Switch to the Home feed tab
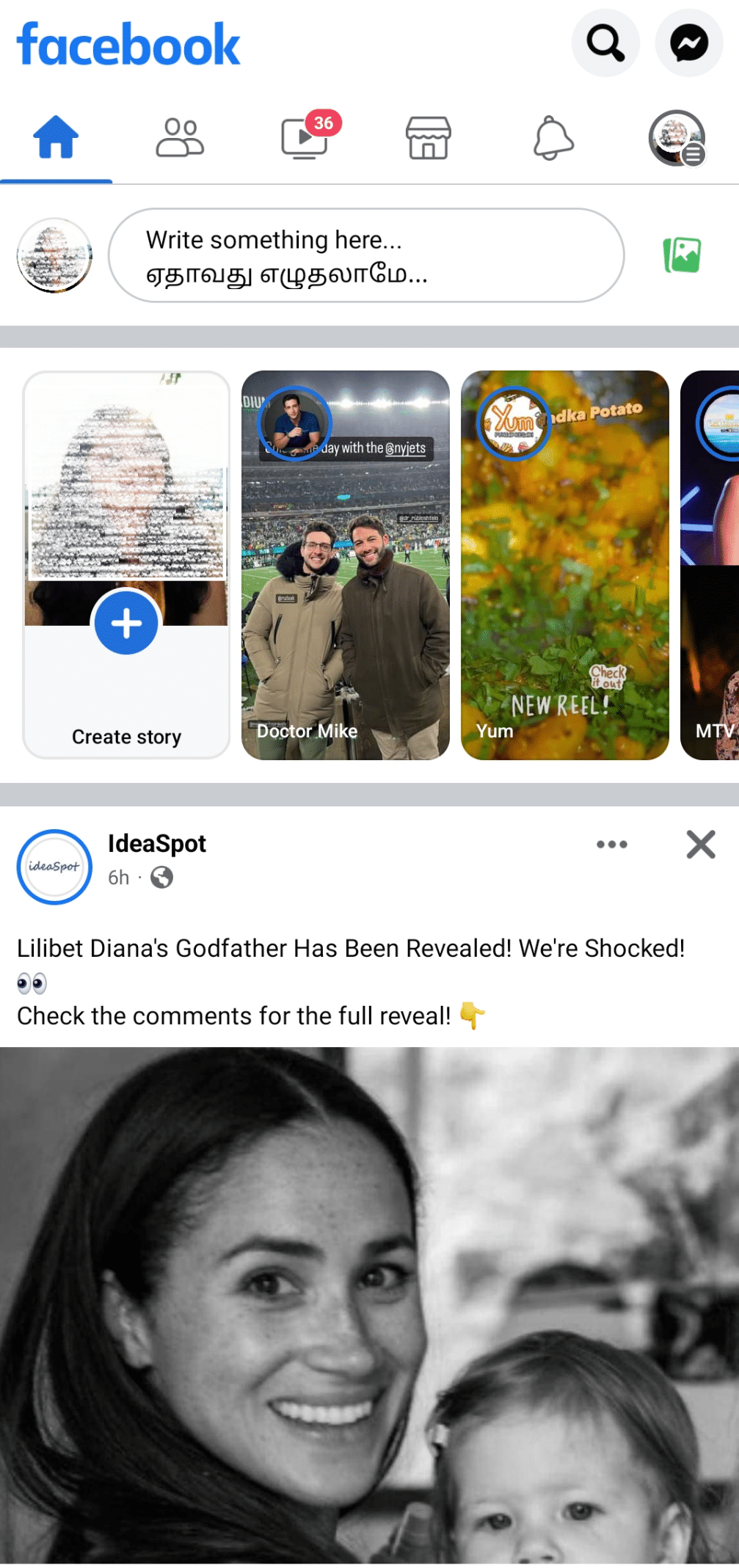 click(56, 138)
